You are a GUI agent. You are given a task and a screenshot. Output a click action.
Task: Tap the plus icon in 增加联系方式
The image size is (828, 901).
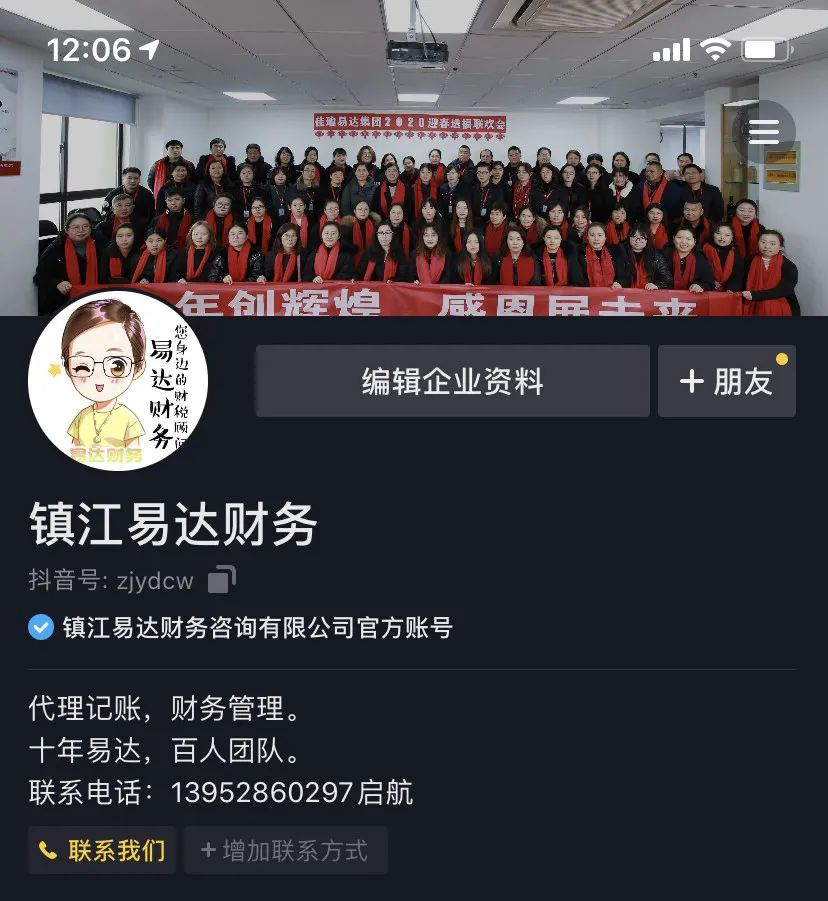point(209,850)
